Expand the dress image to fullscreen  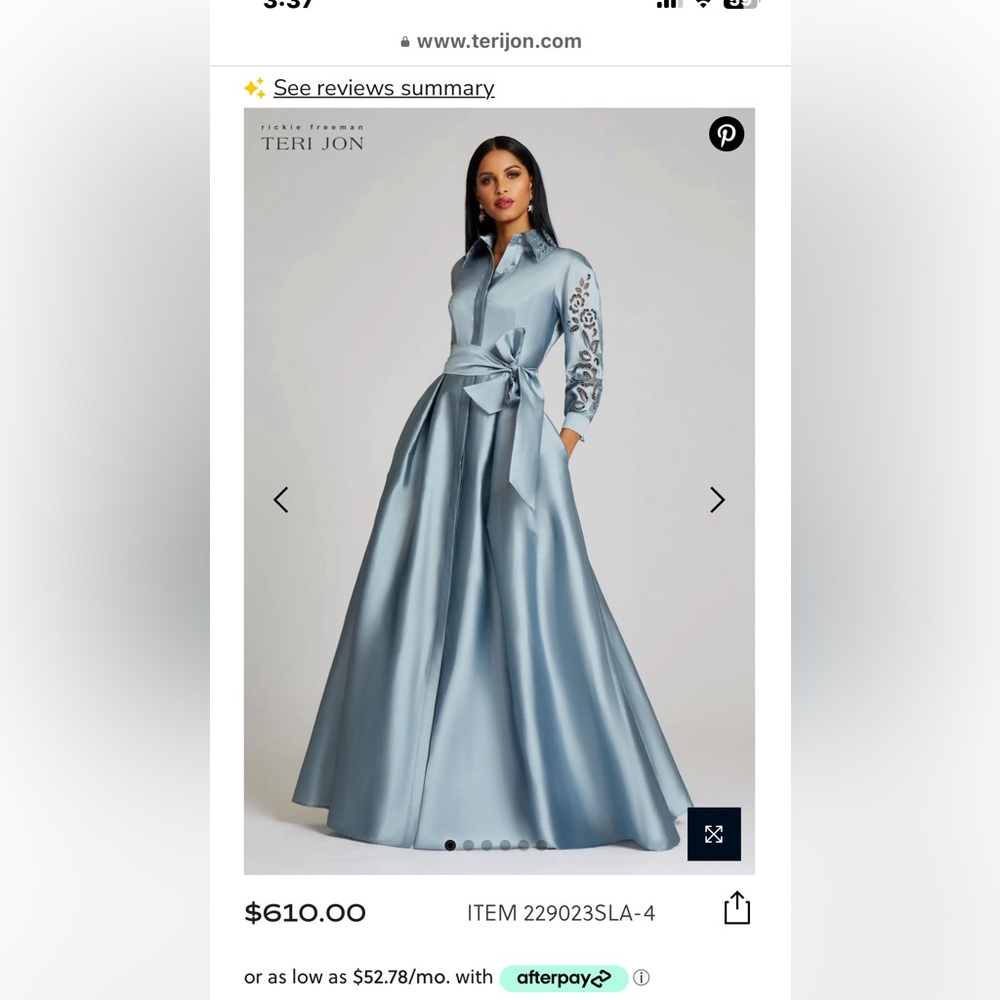tap(714, 834)
